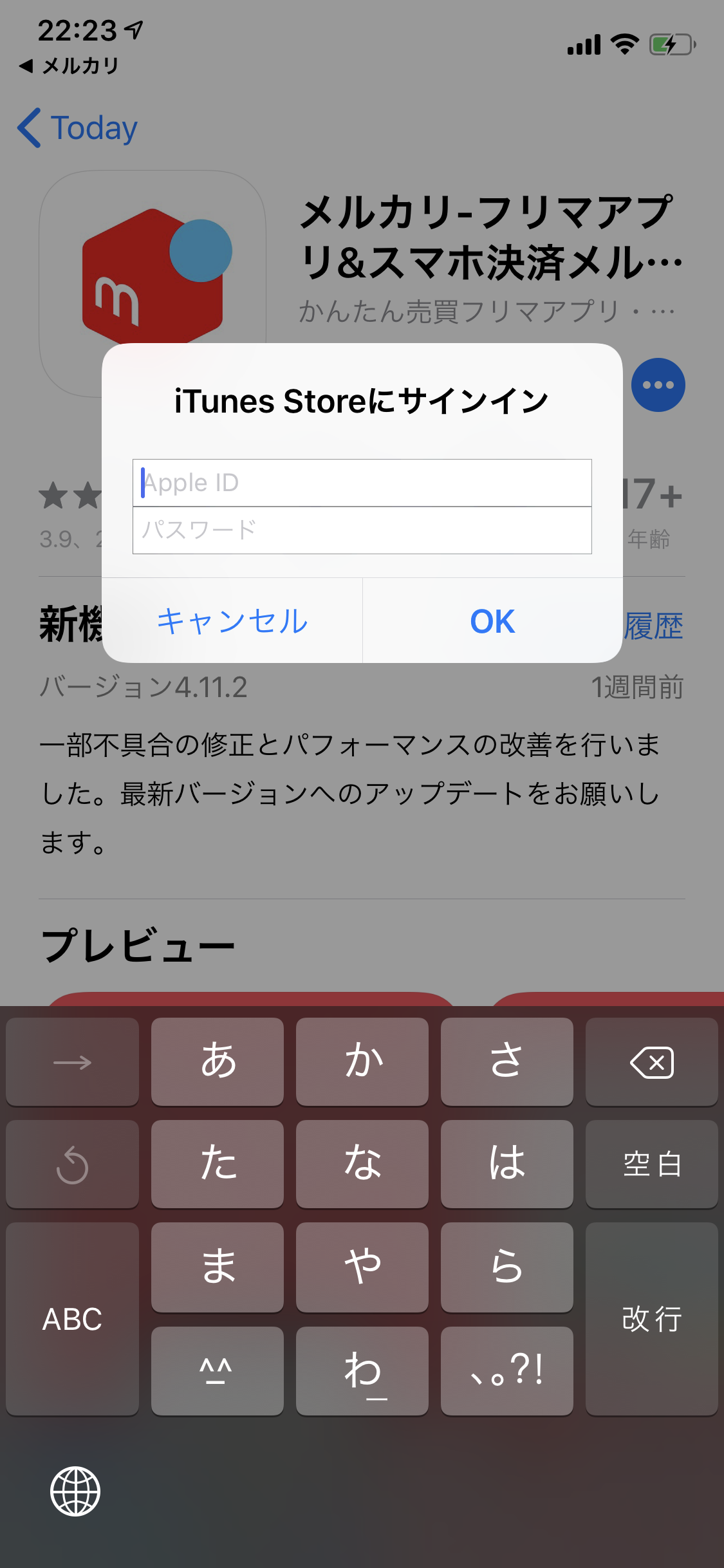Tap the emoticon ^_^ key
Viewport: 724px width, 1568px height.
point(218,1371)
